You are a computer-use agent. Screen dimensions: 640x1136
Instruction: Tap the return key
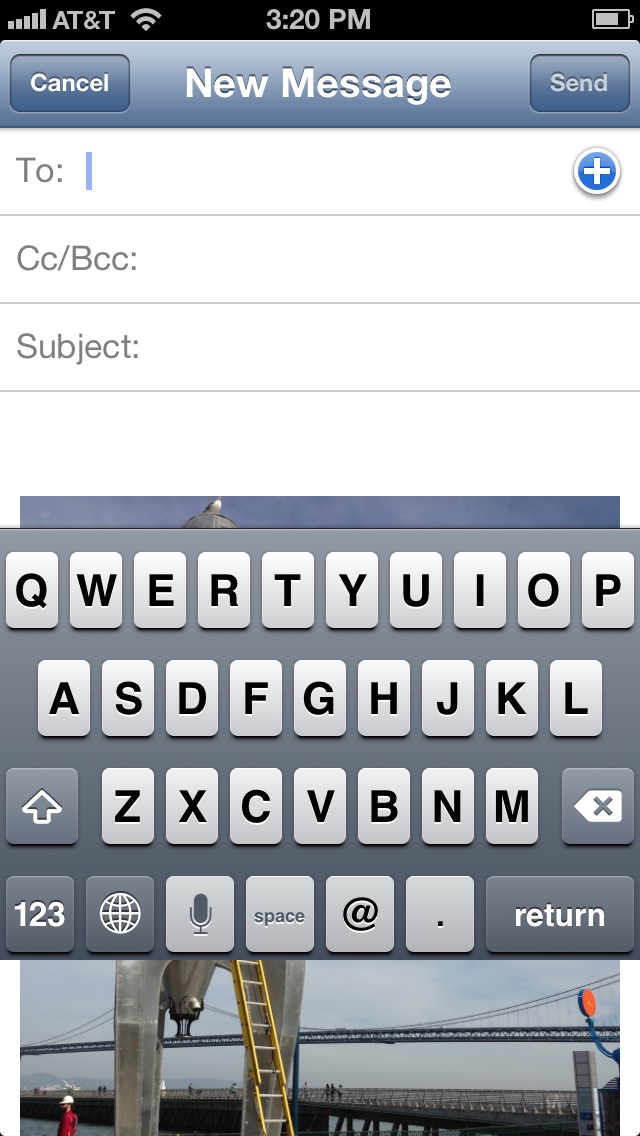[x=560, y=914]
